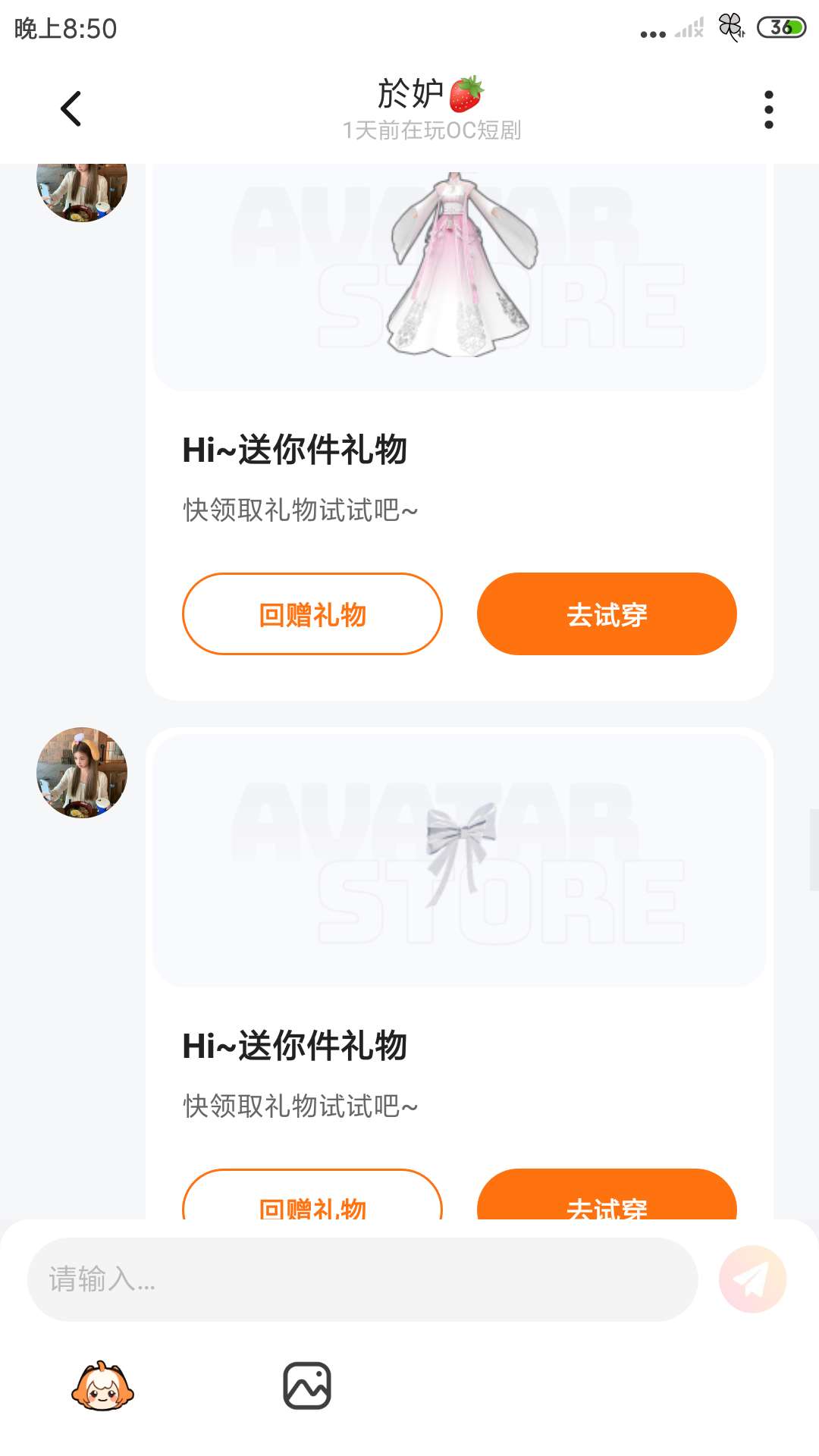
Task: Open the image picker icon
Action: (x=307, y=1385)
